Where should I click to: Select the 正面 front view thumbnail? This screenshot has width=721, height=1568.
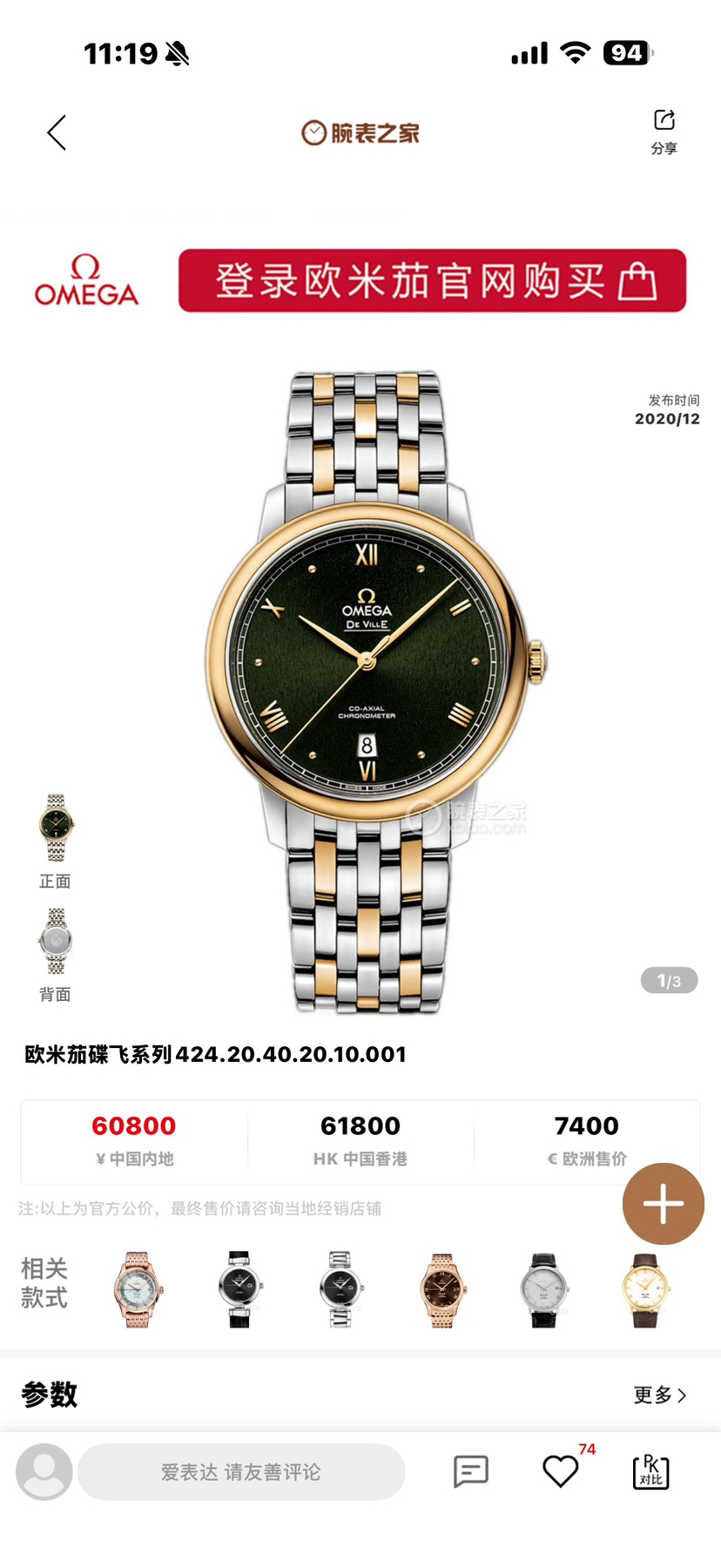pyautogui.click(x=56, y=828)
